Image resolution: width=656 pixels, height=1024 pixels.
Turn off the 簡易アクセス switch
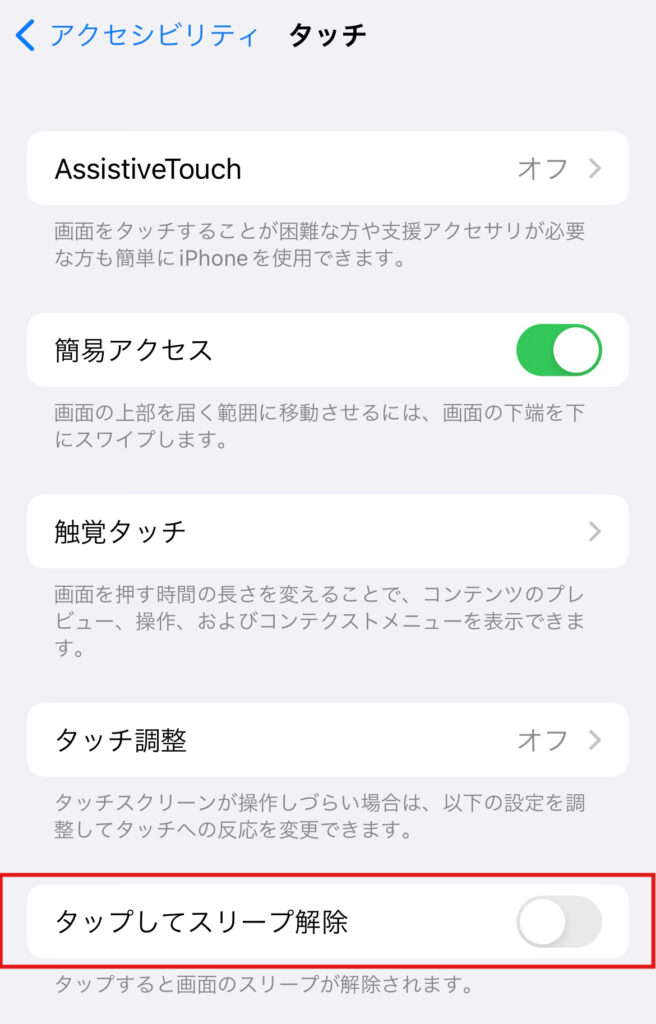558,350
